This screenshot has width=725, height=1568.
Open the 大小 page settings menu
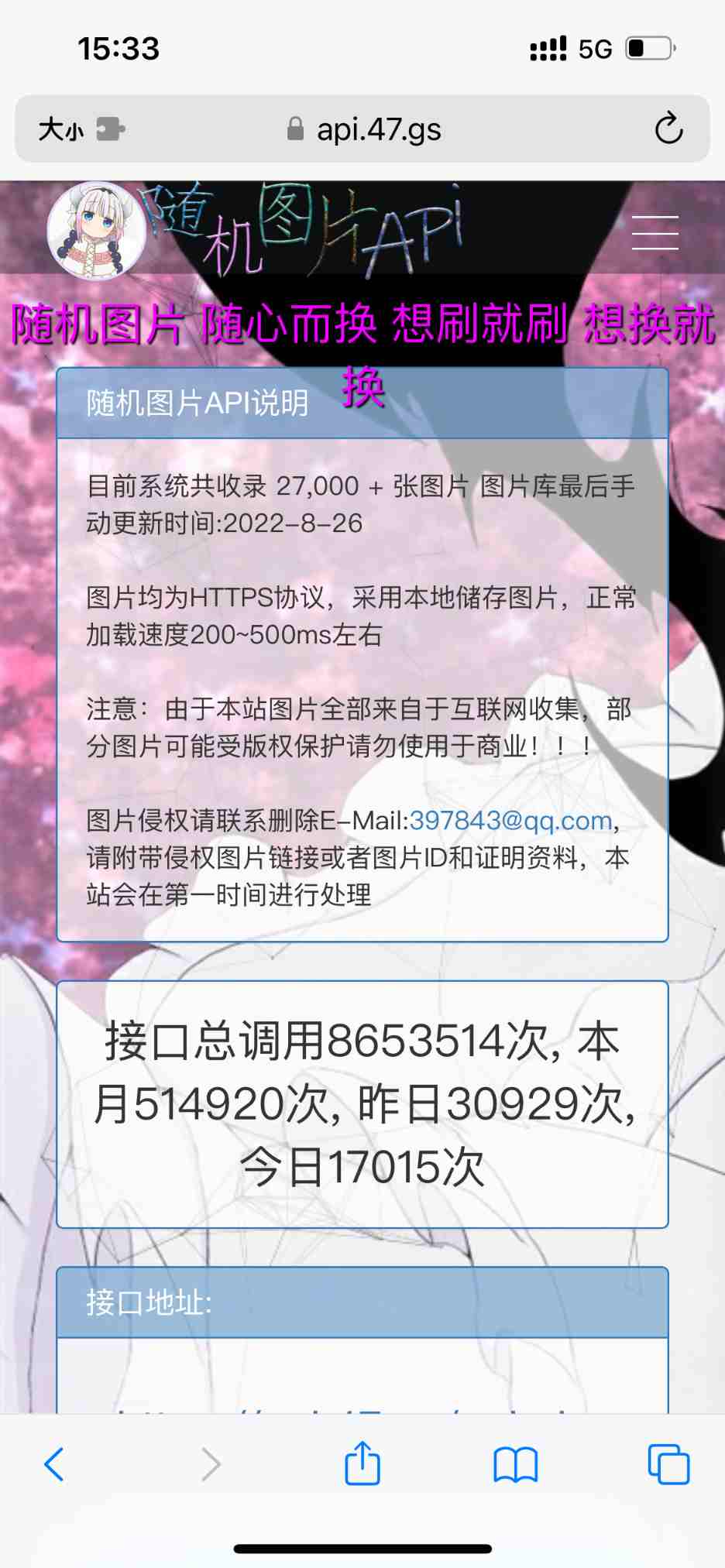point(62,129)
